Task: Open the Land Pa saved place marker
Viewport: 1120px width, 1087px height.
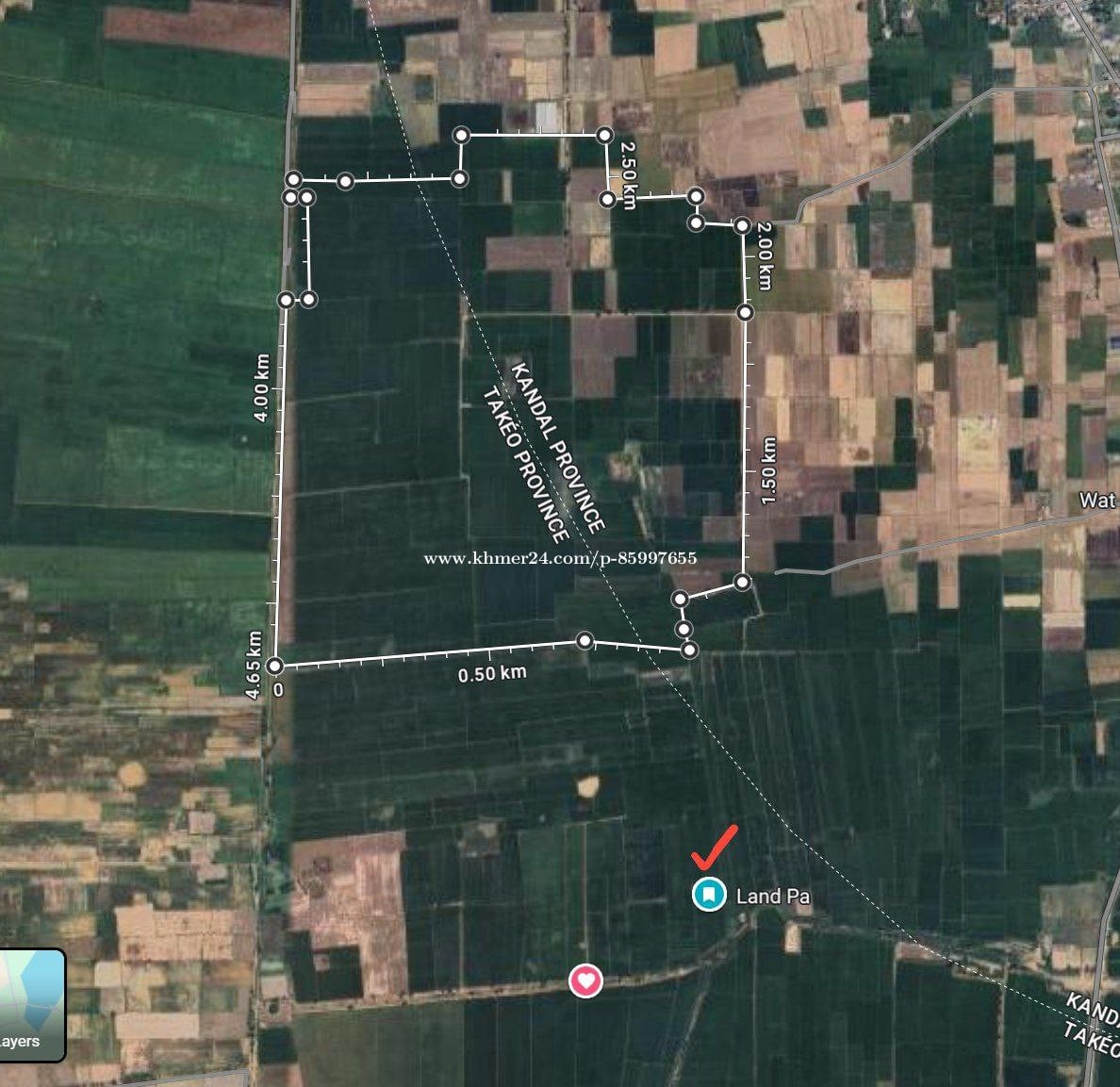Action: (708, 894)
